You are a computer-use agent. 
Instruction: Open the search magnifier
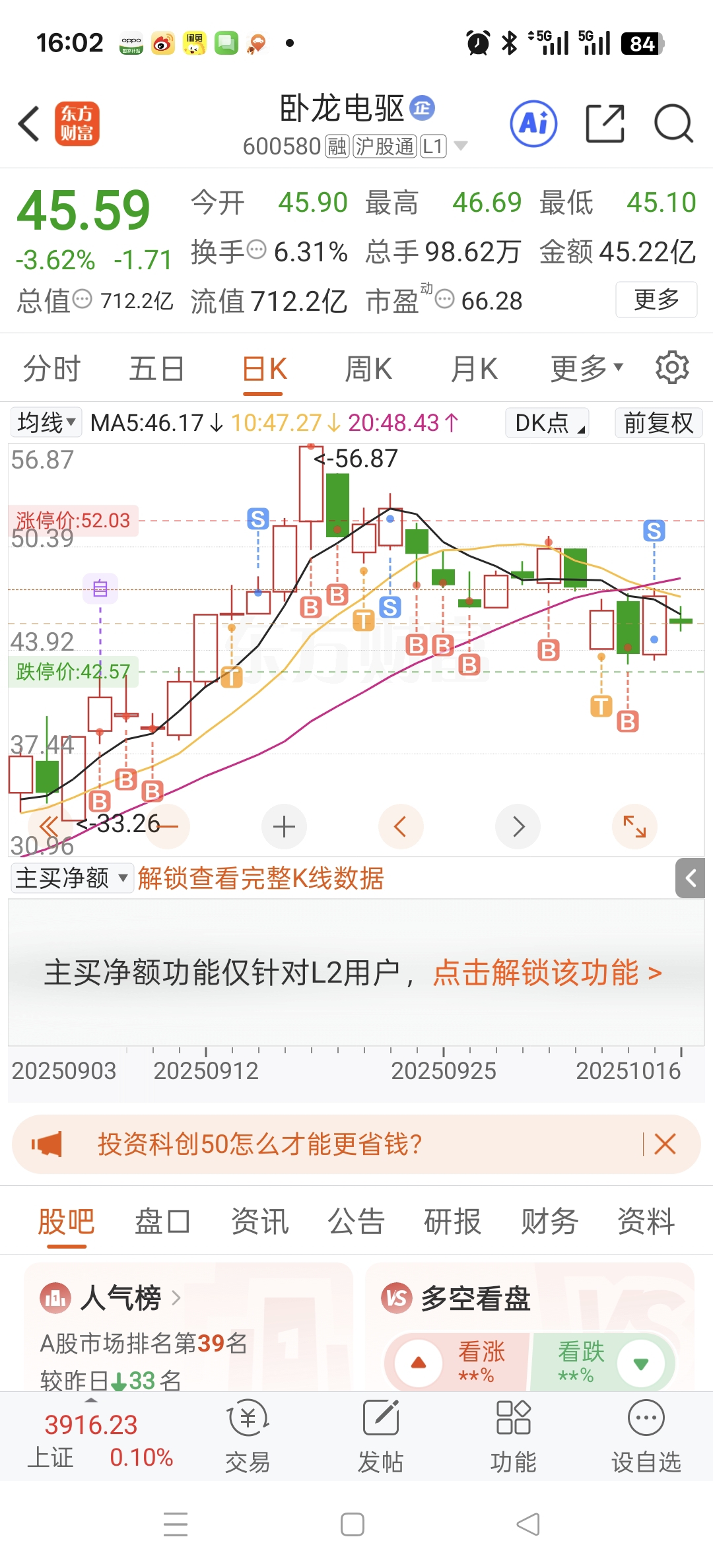673,123
